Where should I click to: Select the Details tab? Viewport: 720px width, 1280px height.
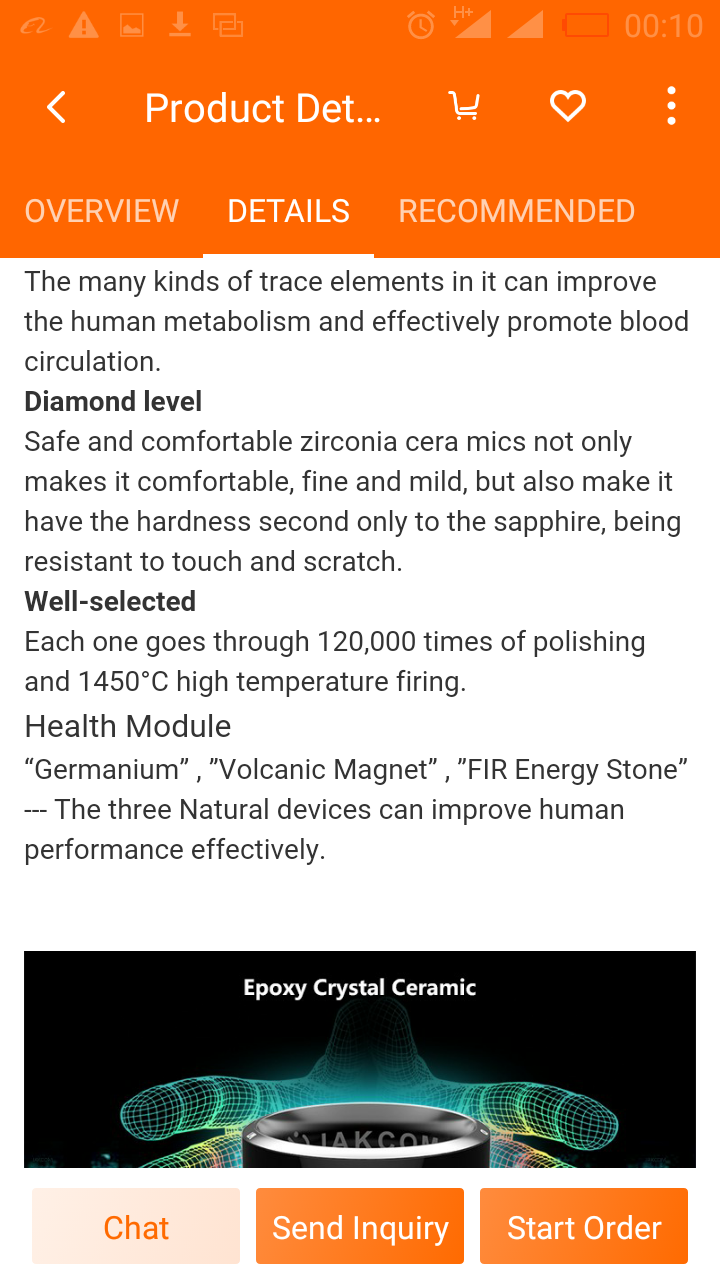pyautogui.click(x=288, y=211)
